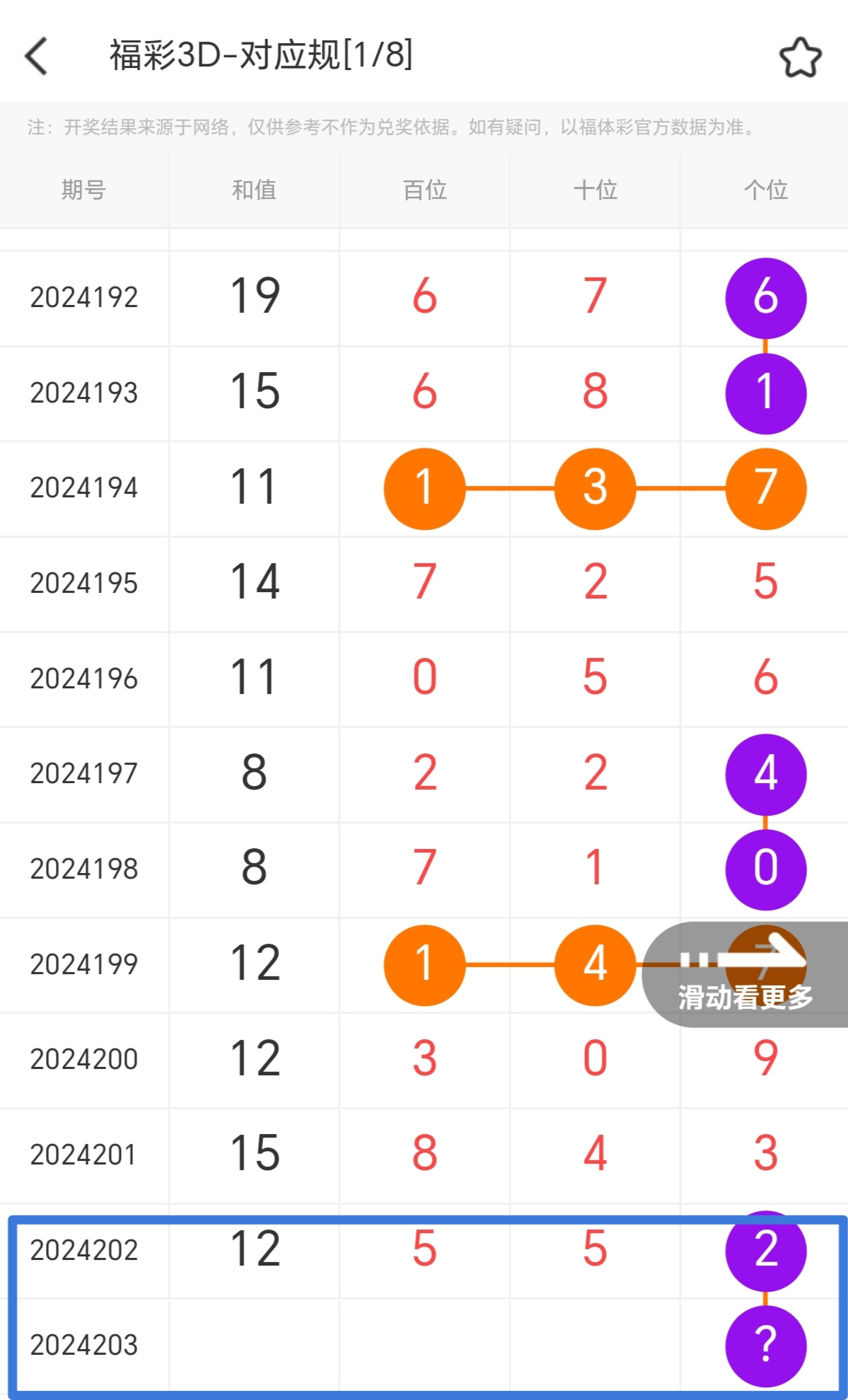Tap the star icon to favorite this chart
Viewport: 848px width, 1400px height.
point(800,57)
